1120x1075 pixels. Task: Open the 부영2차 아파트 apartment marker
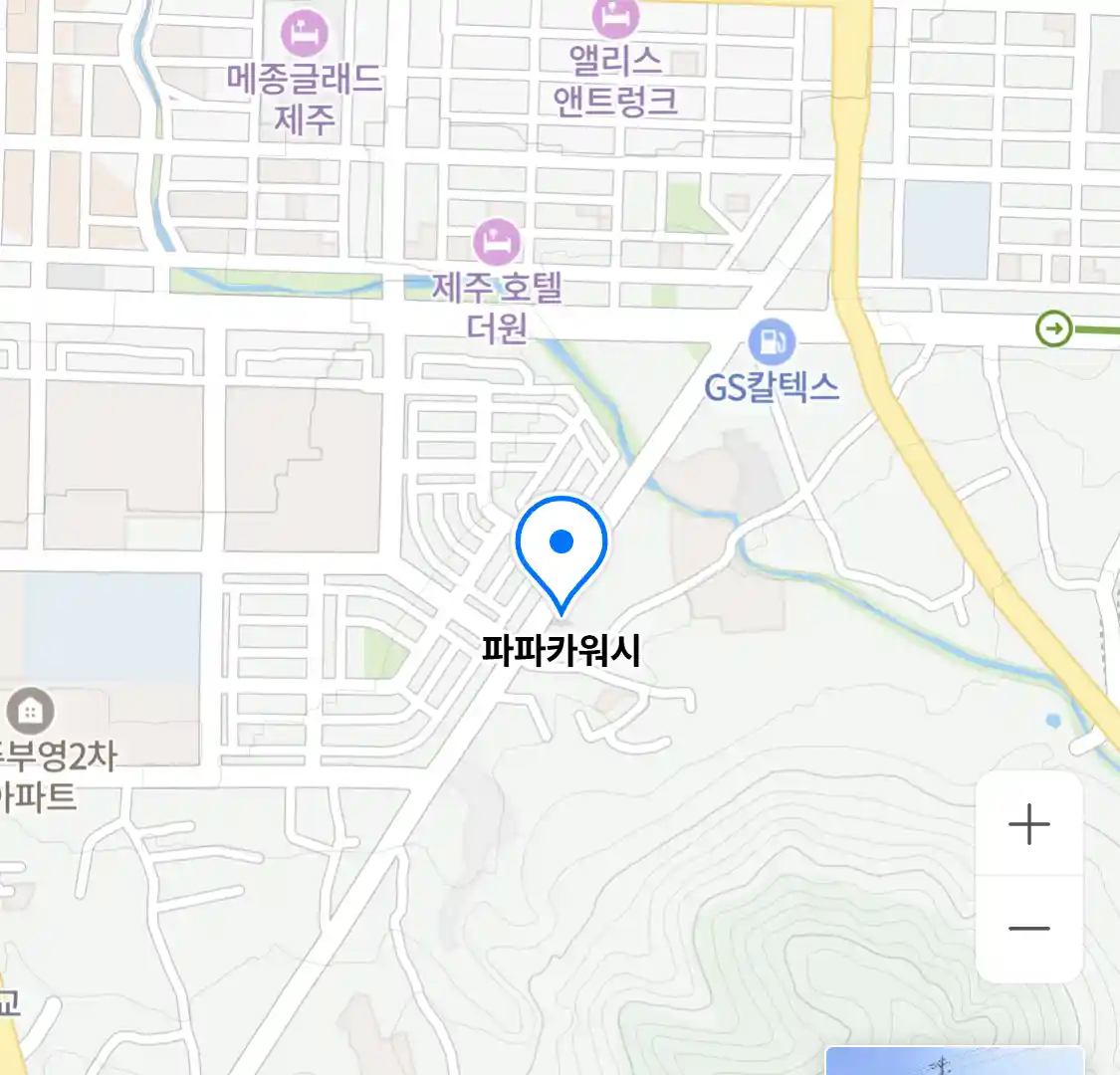tap(30, 711)
